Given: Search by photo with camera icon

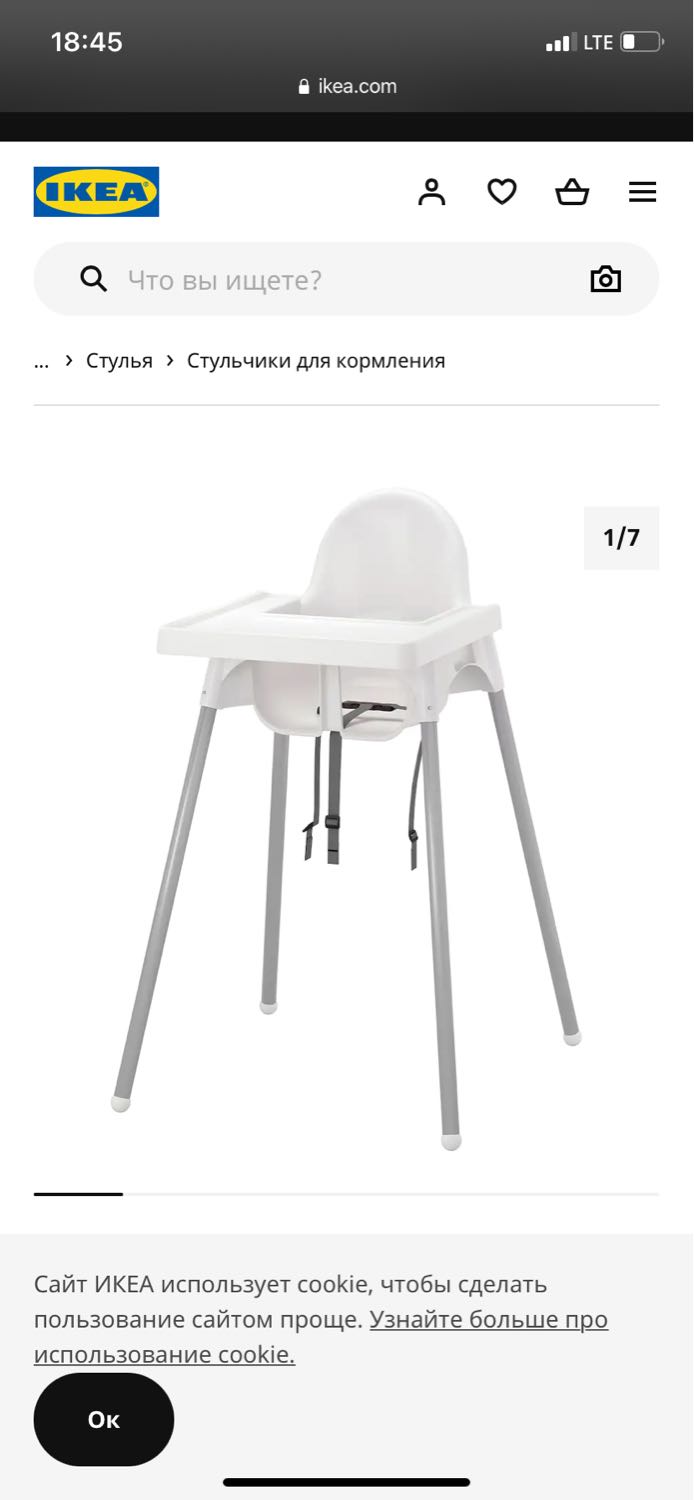Looking at the screenshot, I should click(x=606, y=279).
